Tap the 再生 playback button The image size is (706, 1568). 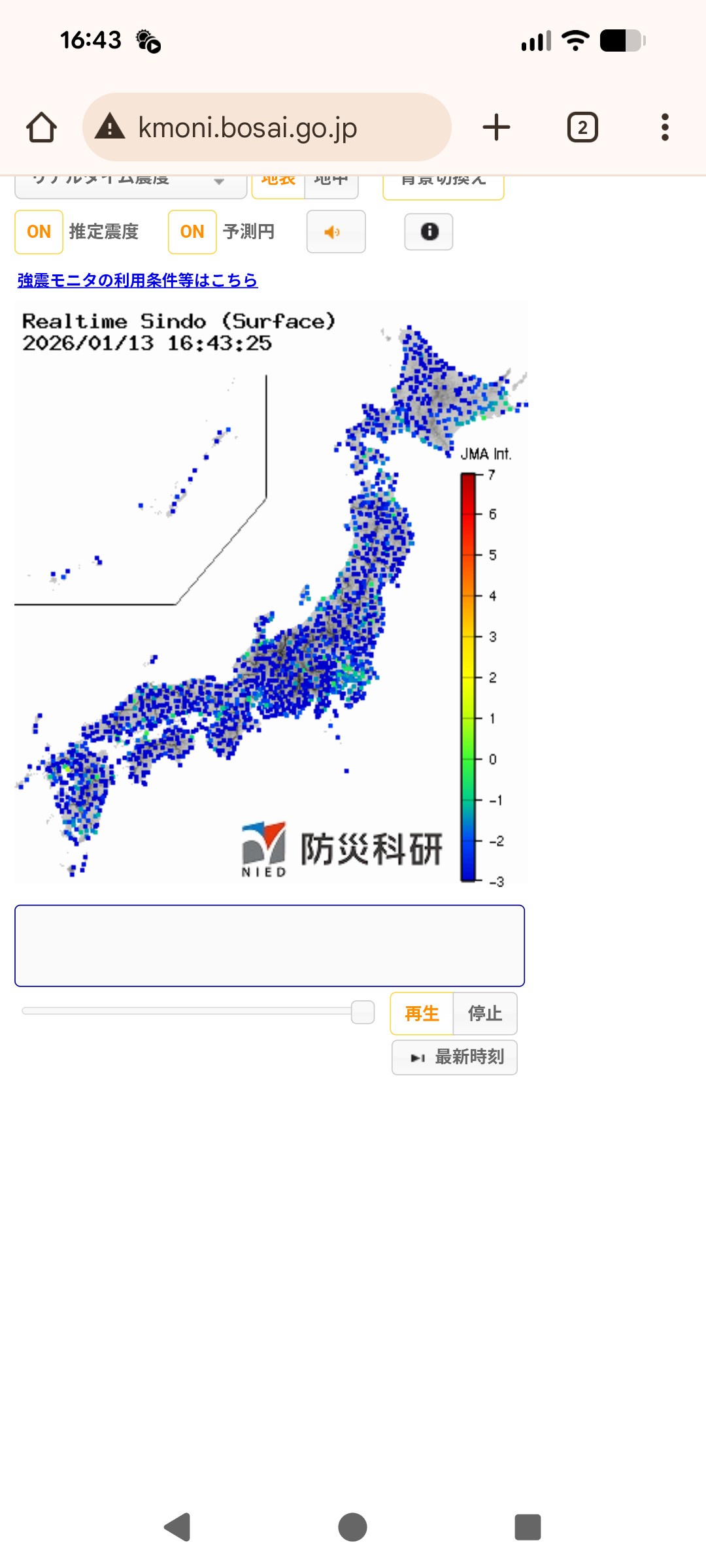point(422,1013)
